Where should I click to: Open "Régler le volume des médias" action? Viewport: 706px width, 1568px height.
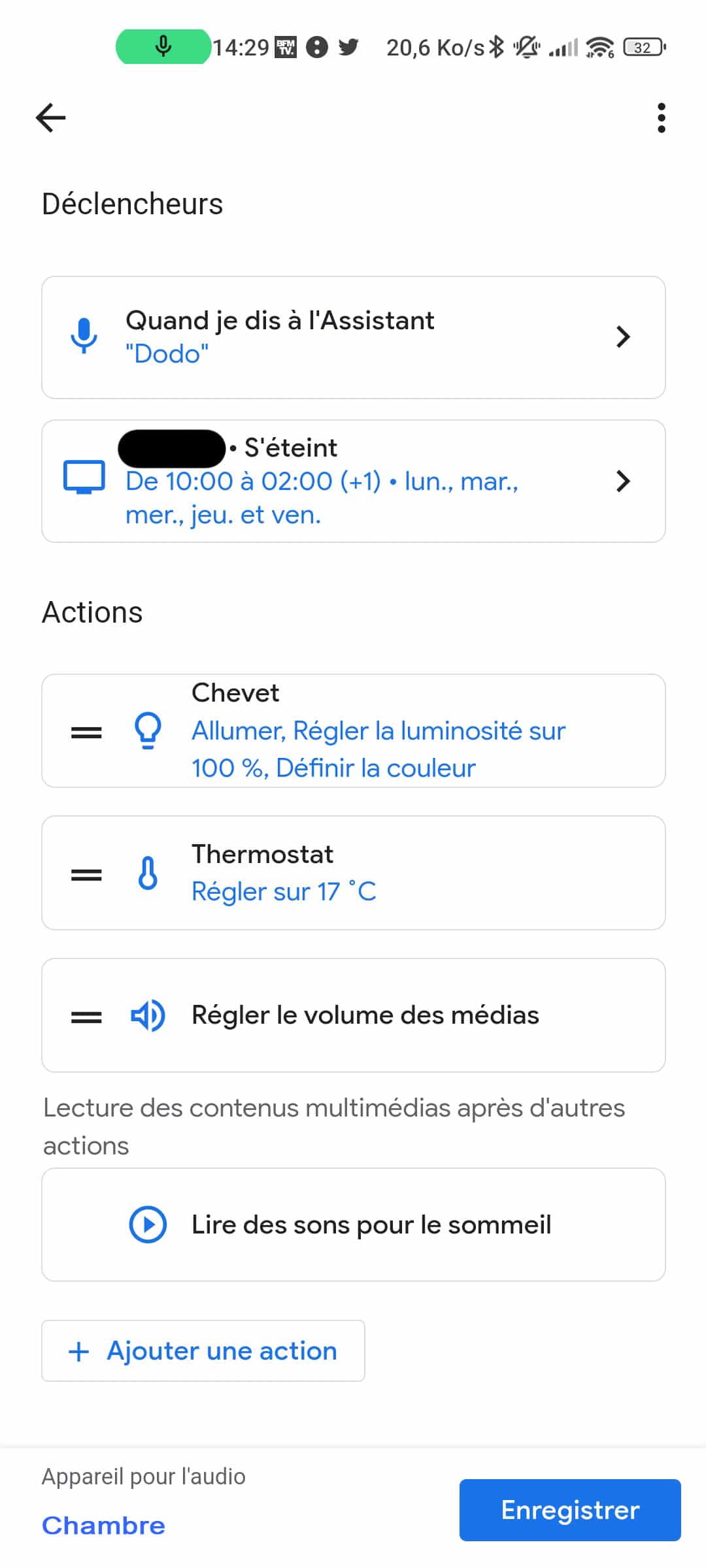354,1015
